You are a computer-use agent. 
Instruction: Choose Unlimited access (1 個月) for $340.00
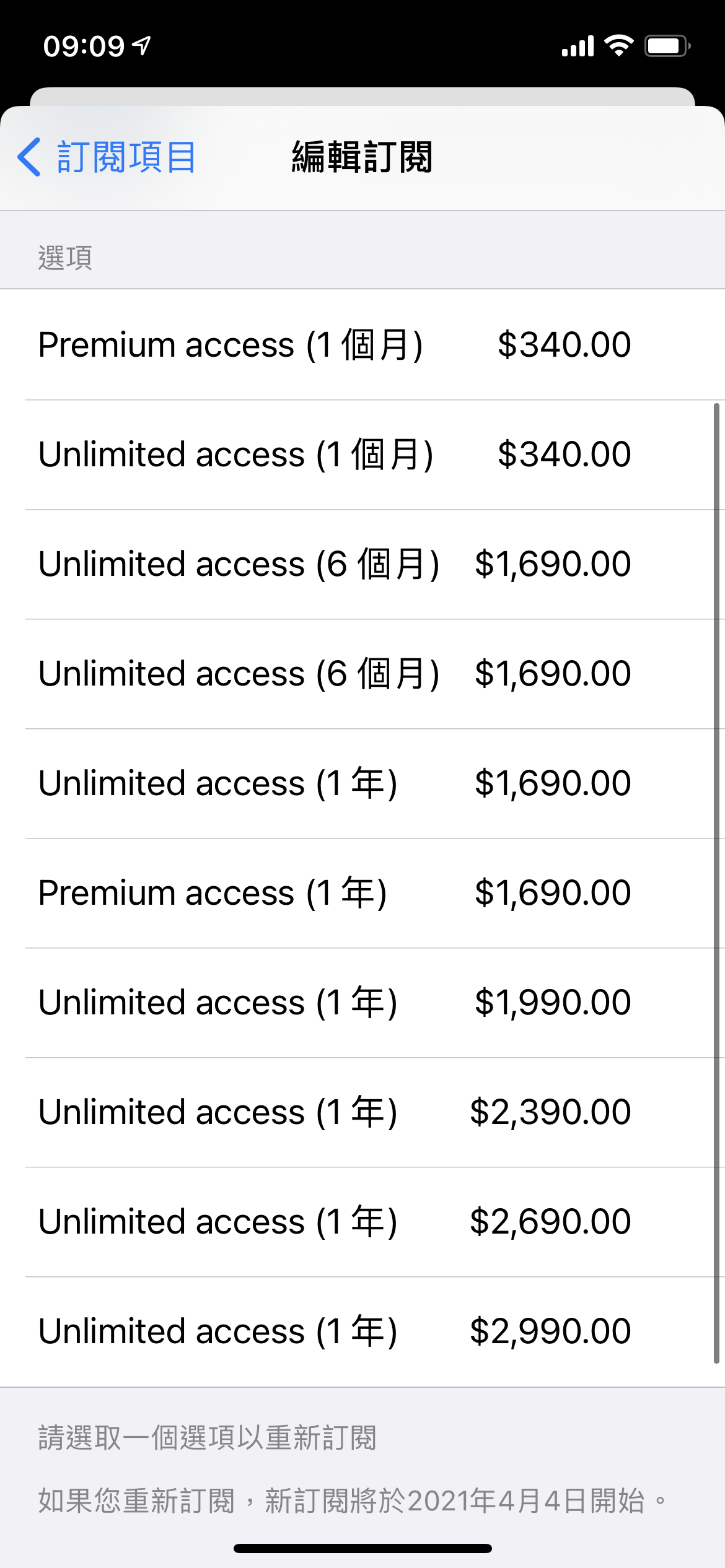tap(362, 455)
